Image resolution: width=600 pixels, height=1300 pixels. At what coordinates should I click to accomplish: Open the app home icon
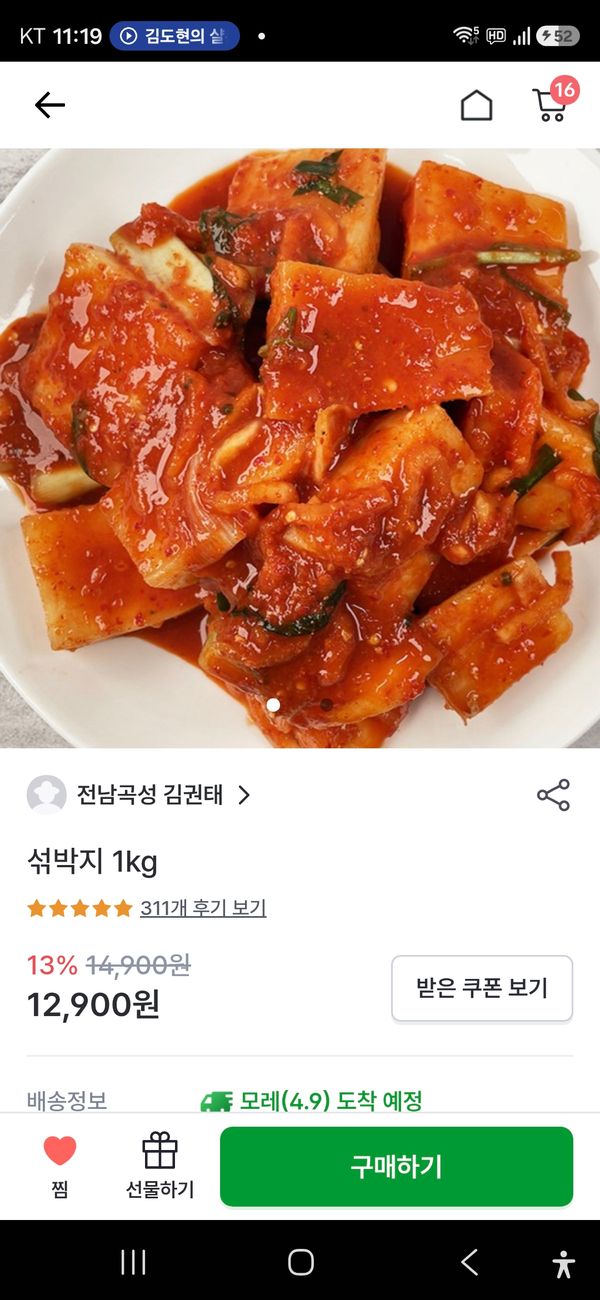click(476, 105)
